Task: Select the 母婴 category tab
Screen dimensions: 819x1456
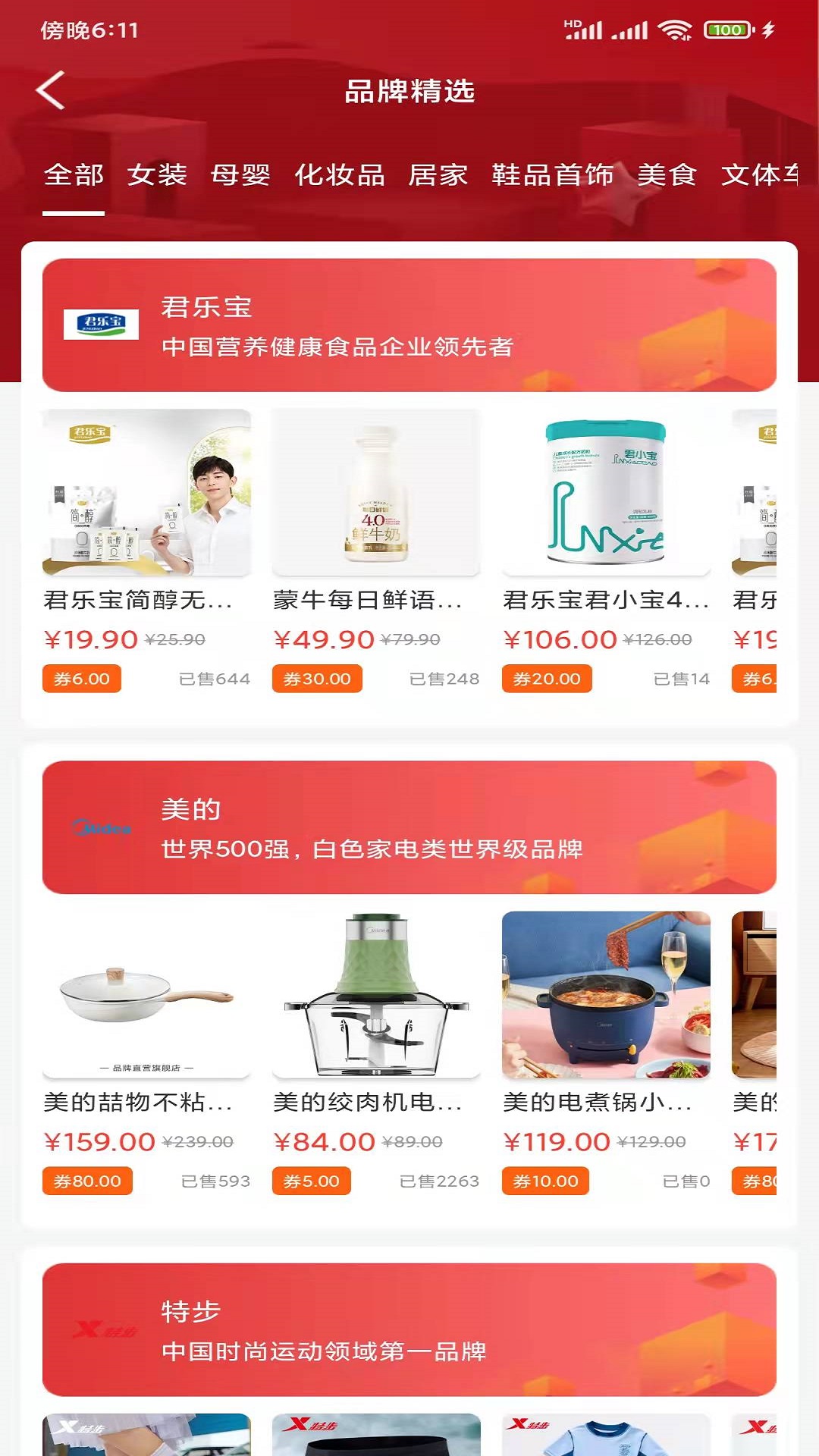Action: click(242, 175)
